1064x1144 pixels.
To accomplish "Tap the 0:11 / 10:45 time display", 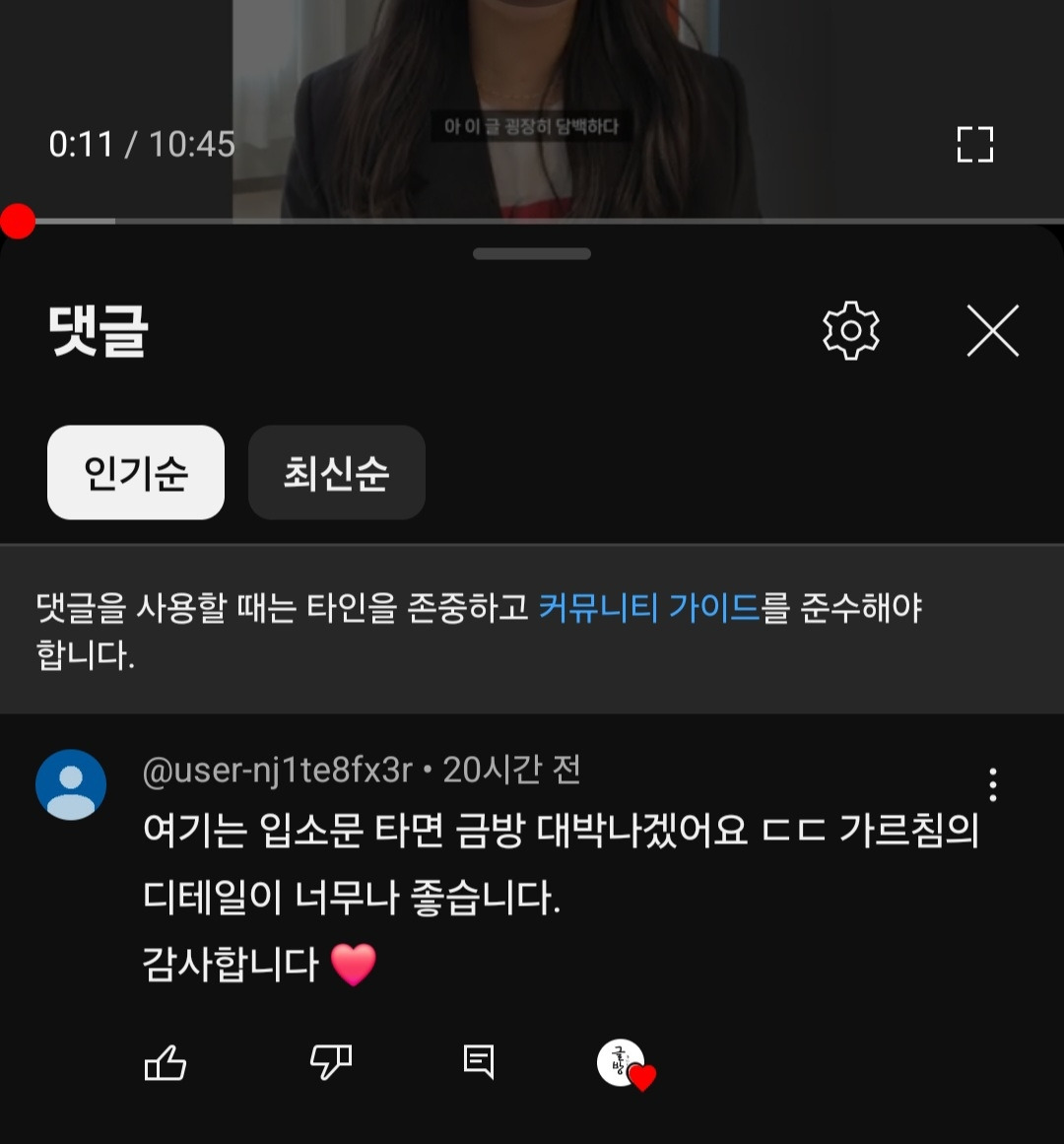I will coord(142,145).
